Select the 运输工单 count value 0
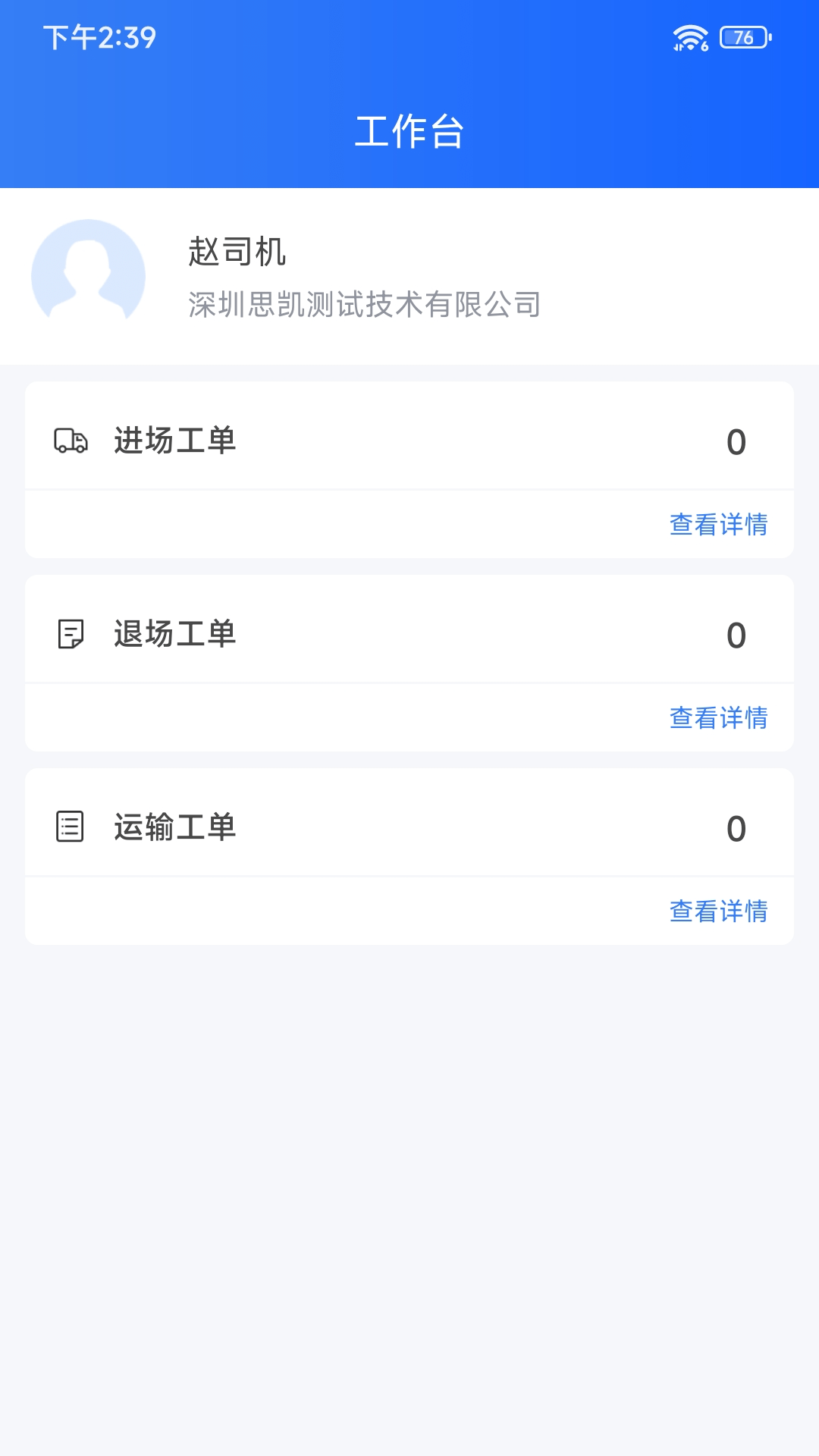819x1456 pixels. [x=736, y=829]
